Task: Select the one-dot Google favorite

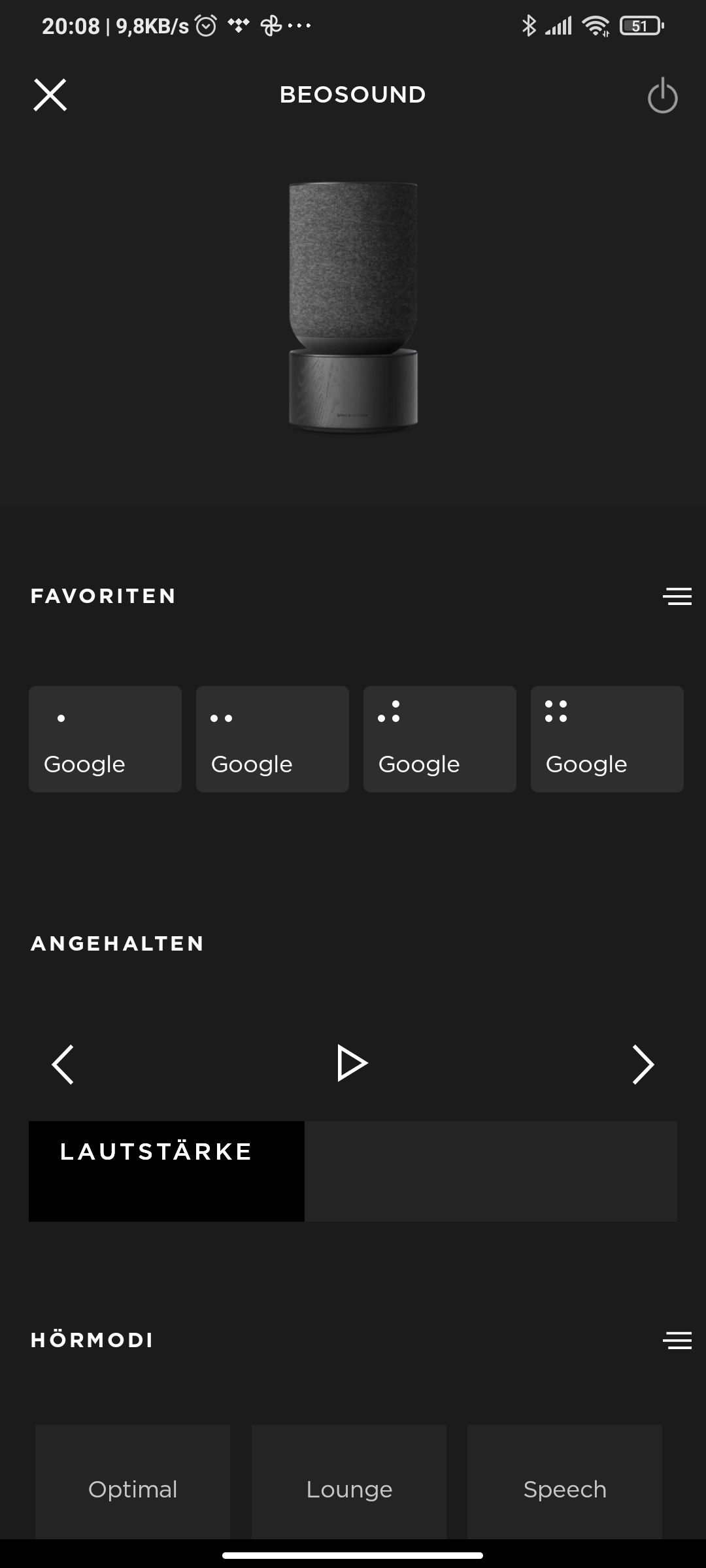Action: (105, 739)
